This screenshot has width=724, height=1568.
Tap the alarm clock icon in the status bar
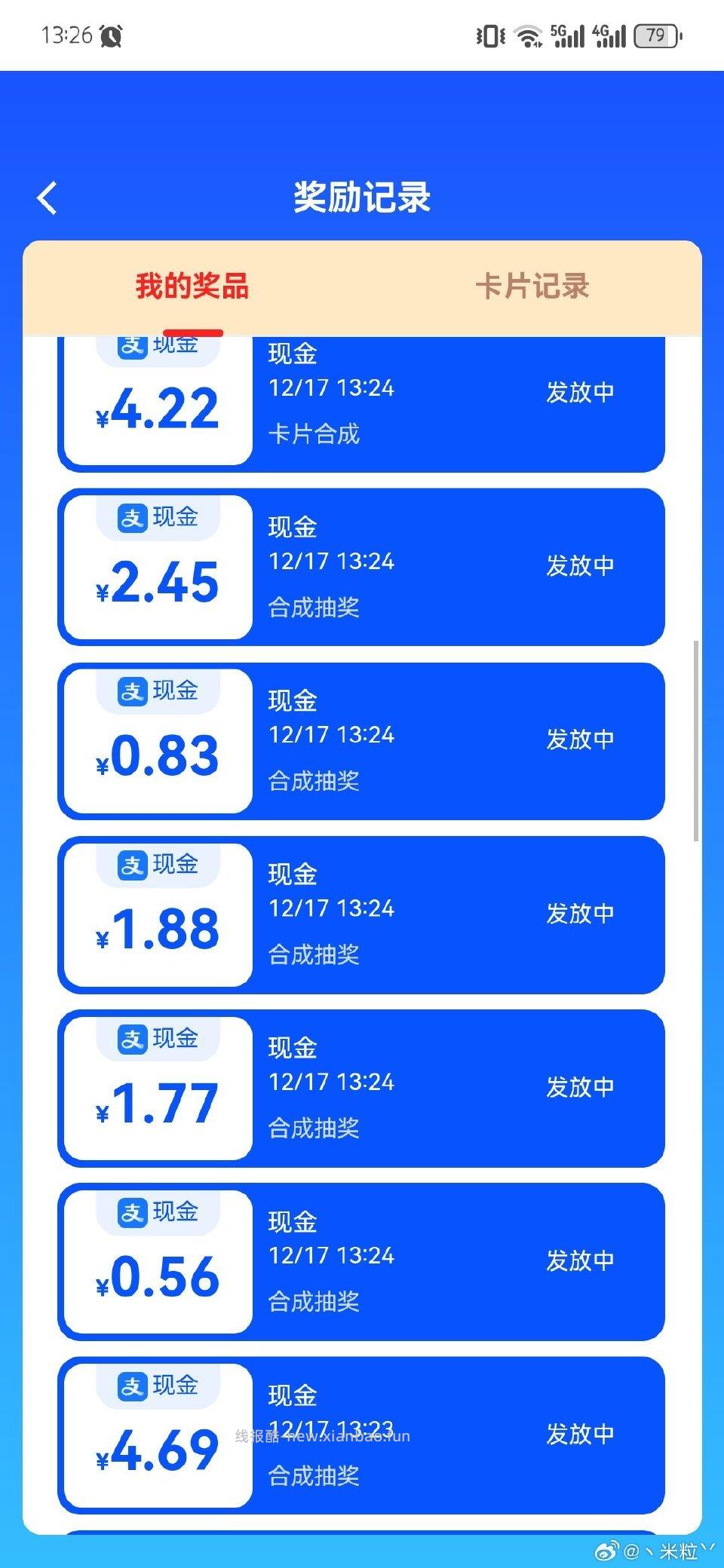(x=112, y=34)
